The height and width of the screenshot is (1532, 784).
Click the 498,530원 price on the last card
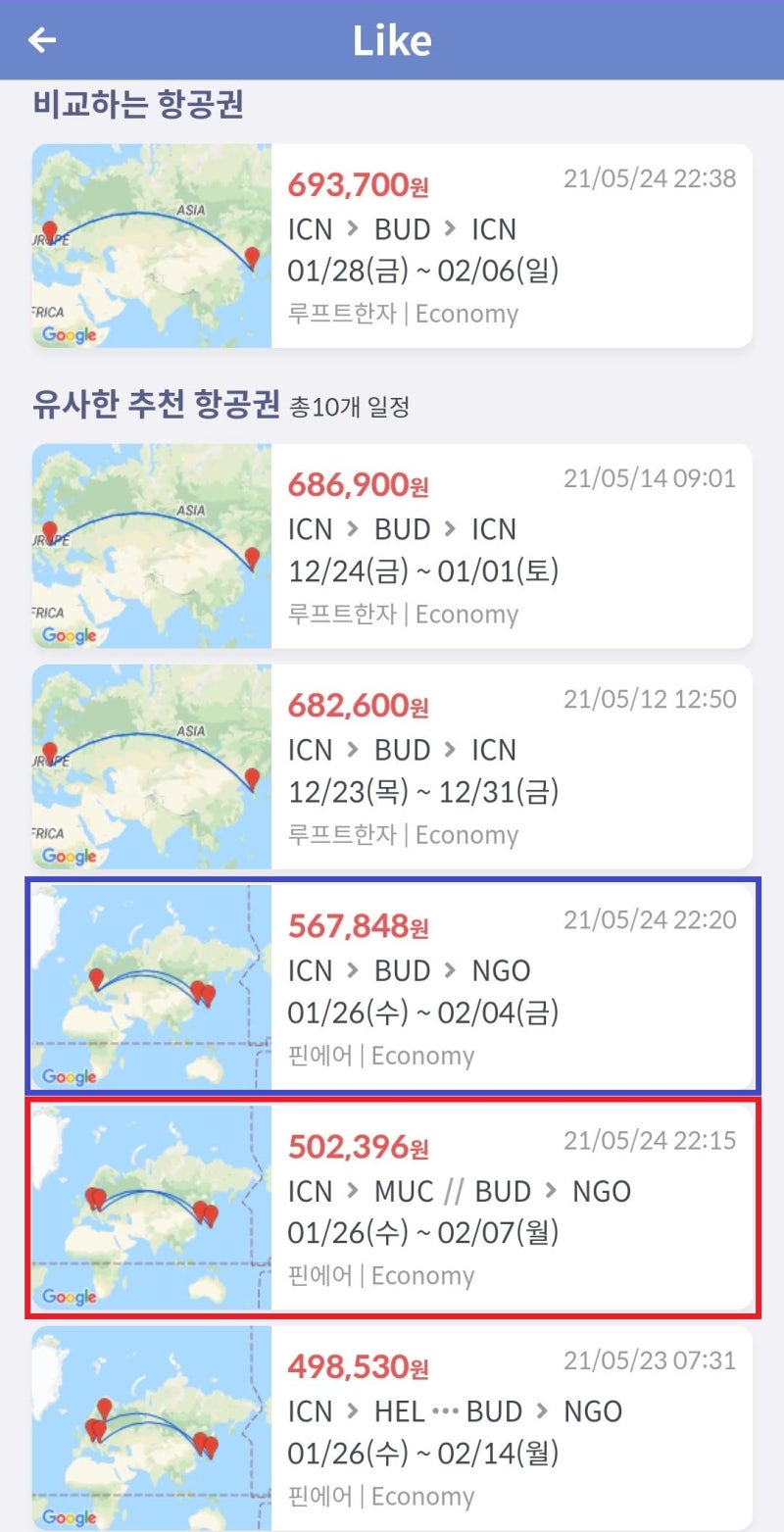click(x=357, y=1366)
